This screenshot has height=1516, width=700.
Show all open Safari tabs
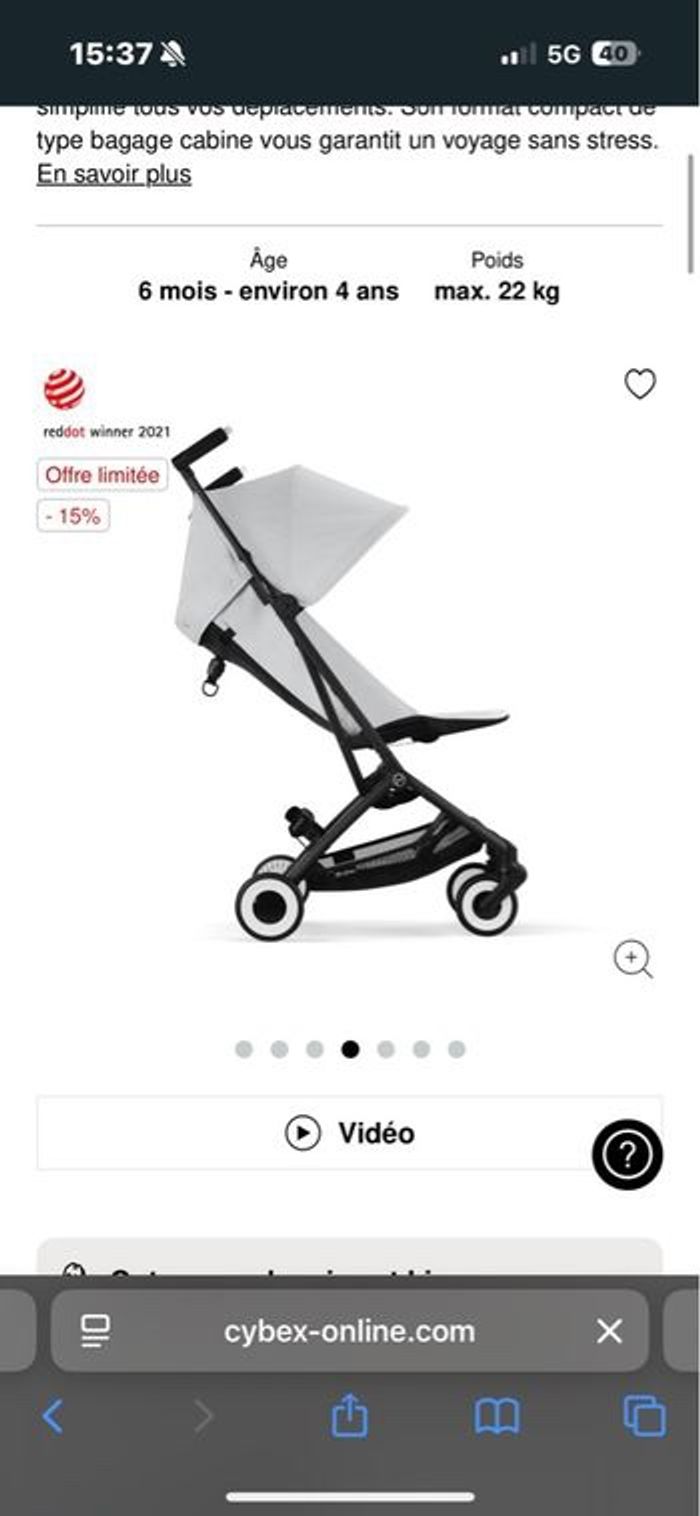pos(644,1416)
